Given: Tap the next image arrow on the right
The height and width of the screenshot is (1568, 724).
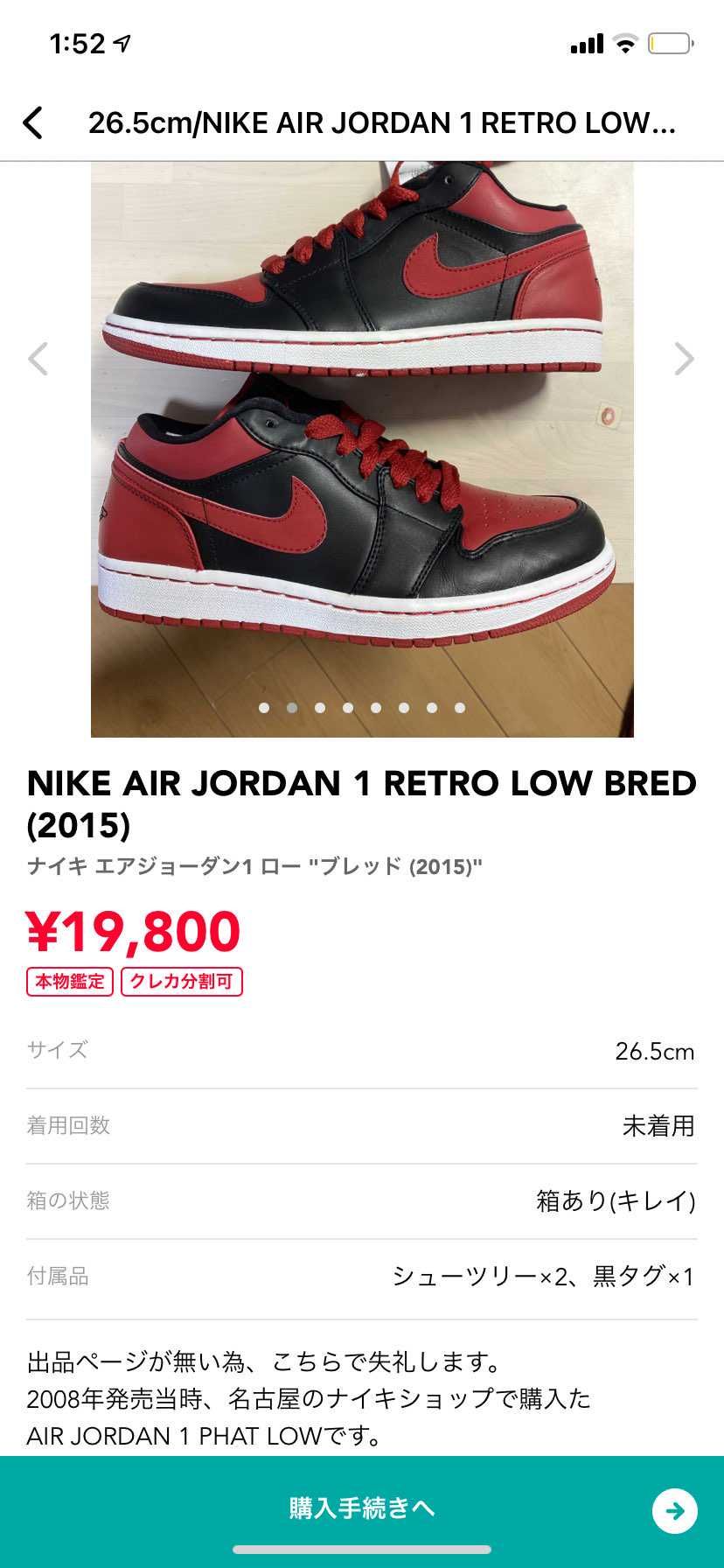Looking at the screenshot, I should click(x=686, y=359).
